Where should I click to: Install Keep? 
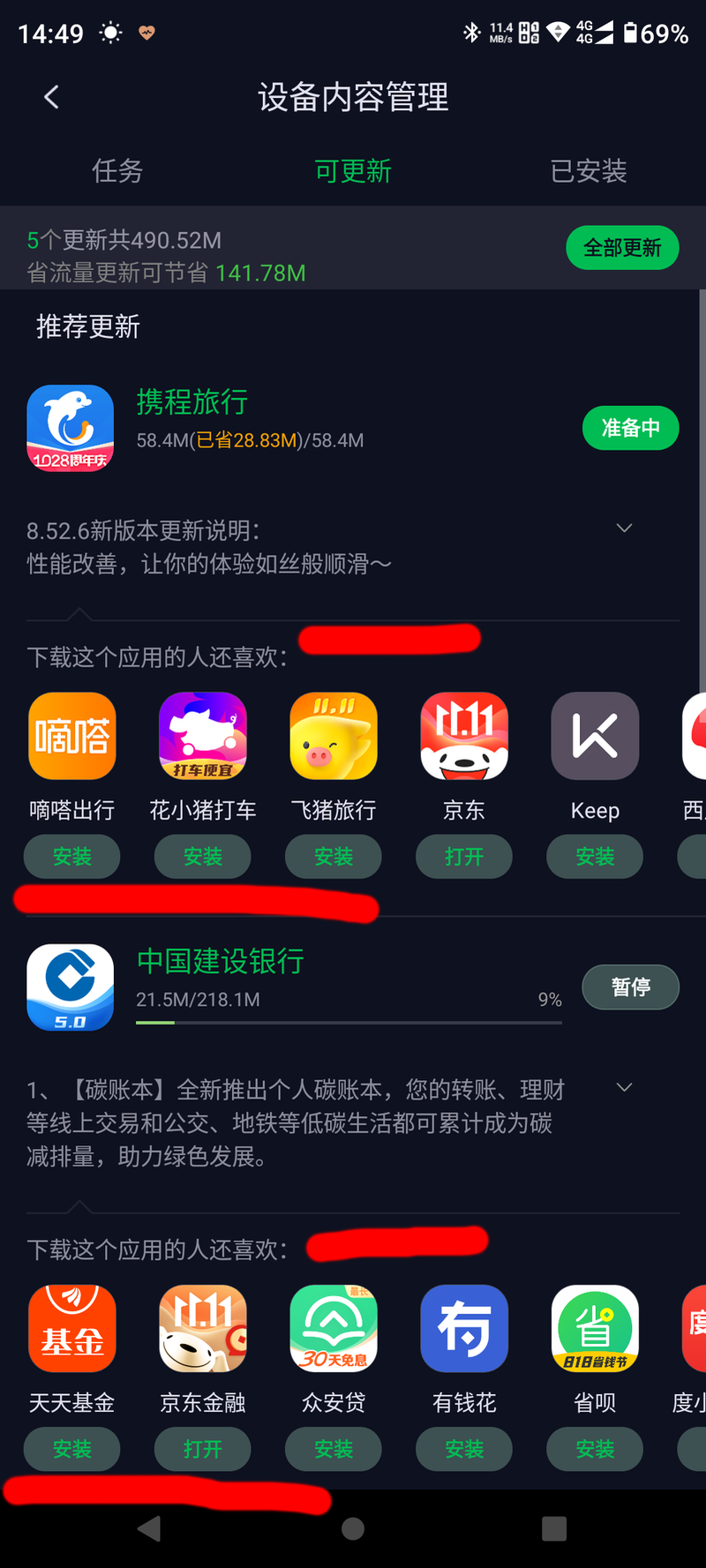coord(595,857)
